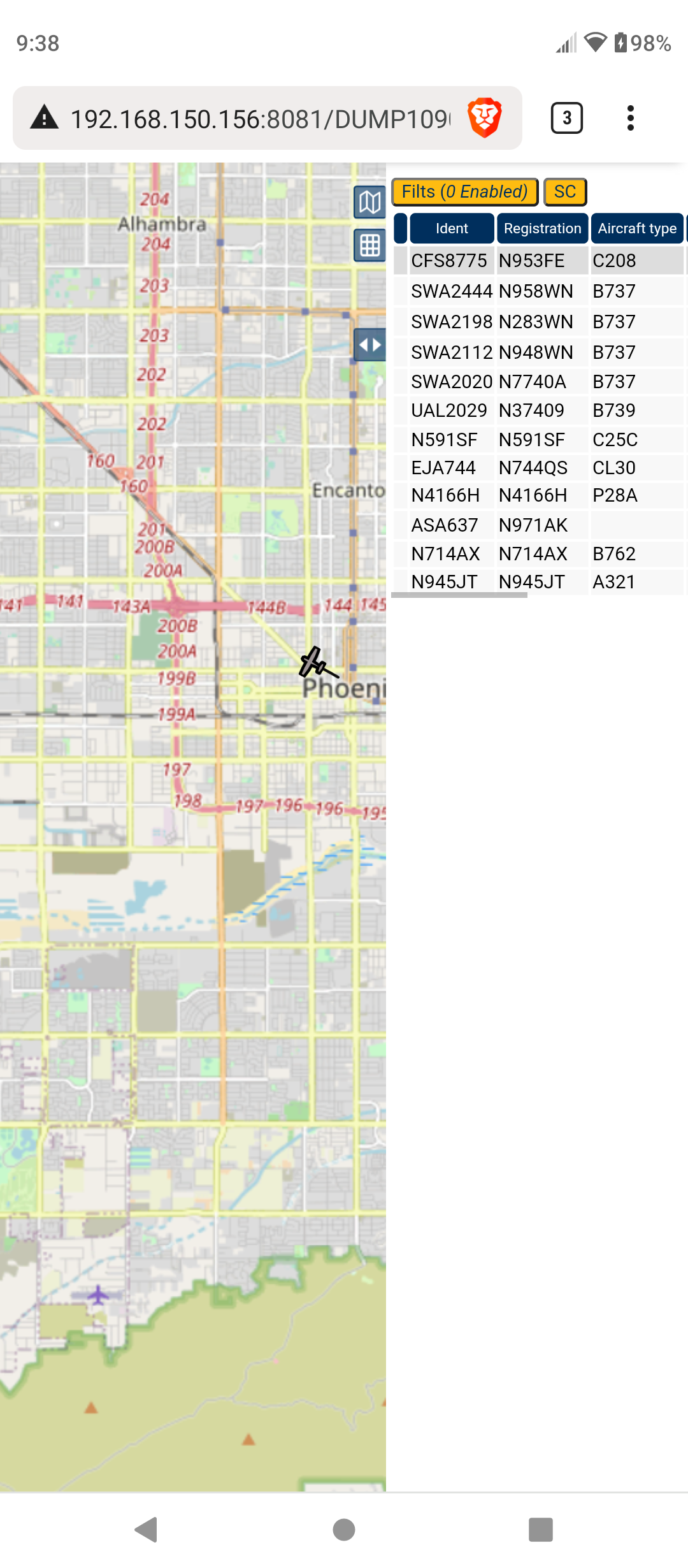Select the SWA2444 aircraft row

click(539, 291)
